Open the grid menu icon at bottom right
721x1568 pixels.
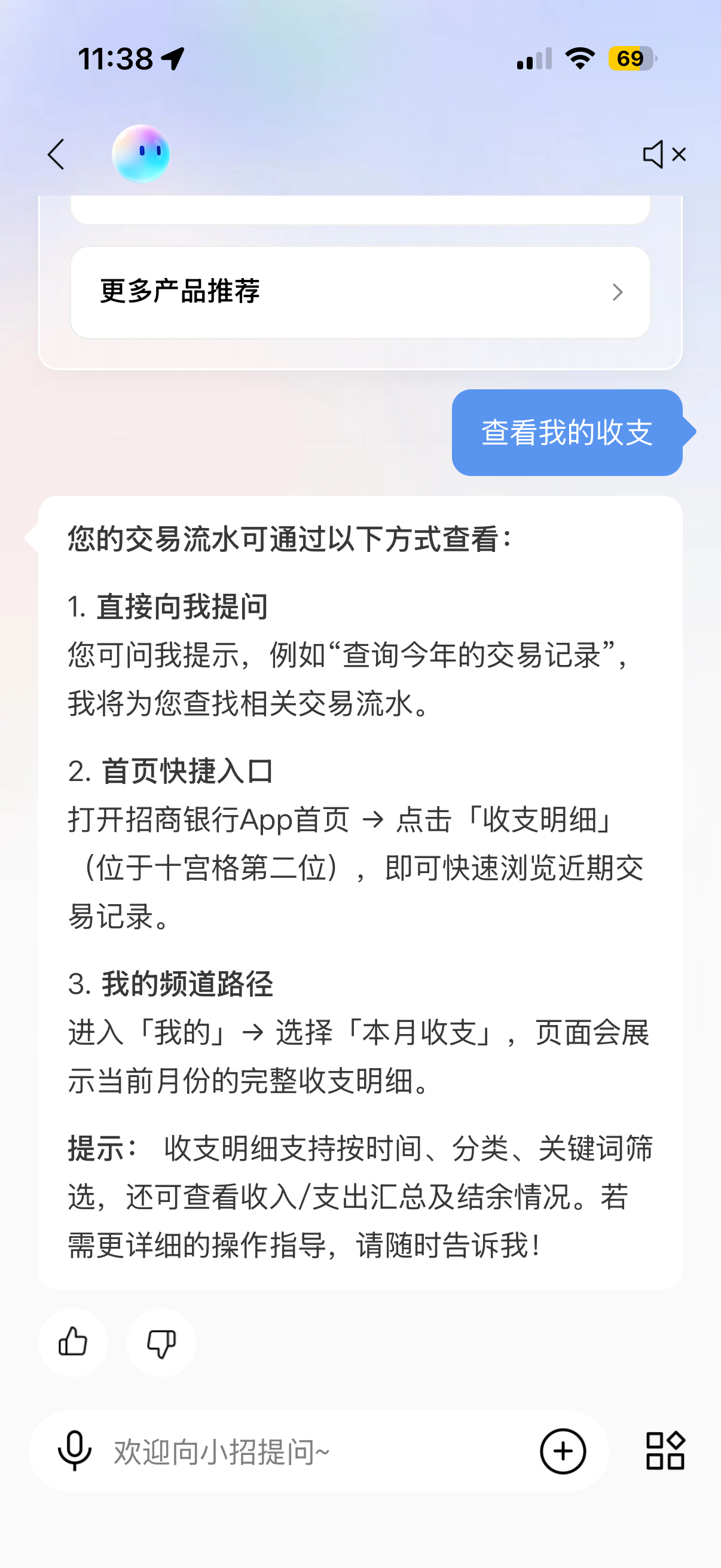tap(665, 1451)
